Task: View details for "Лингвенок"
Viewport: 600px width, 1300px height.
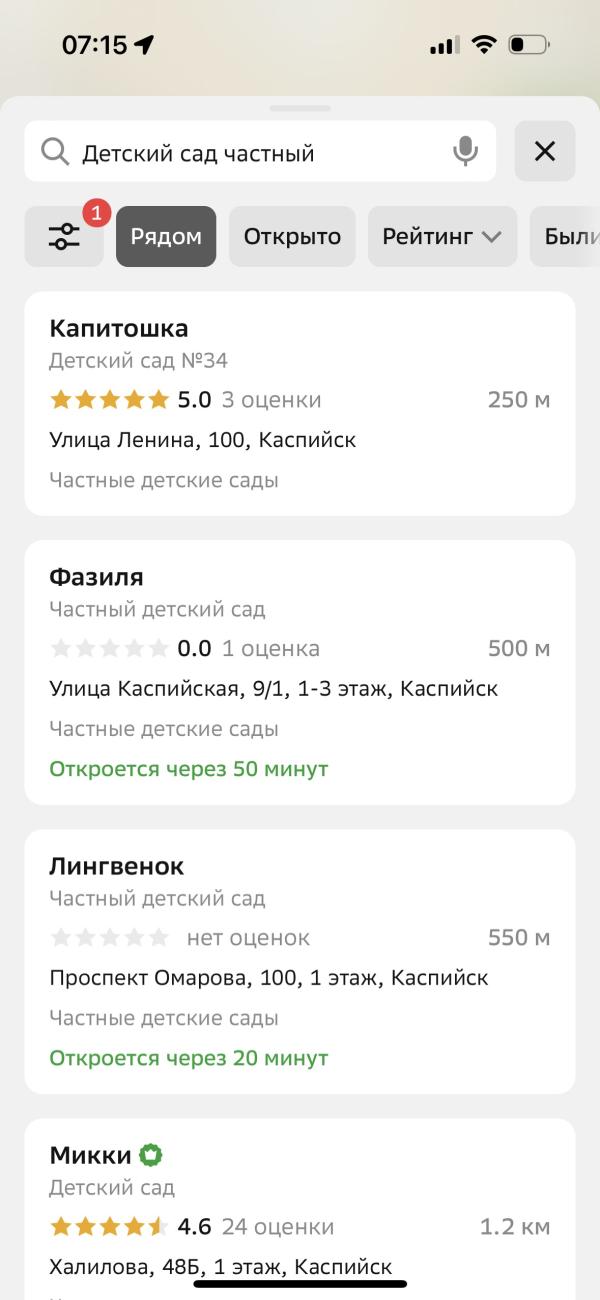Action: coord(300,961)
